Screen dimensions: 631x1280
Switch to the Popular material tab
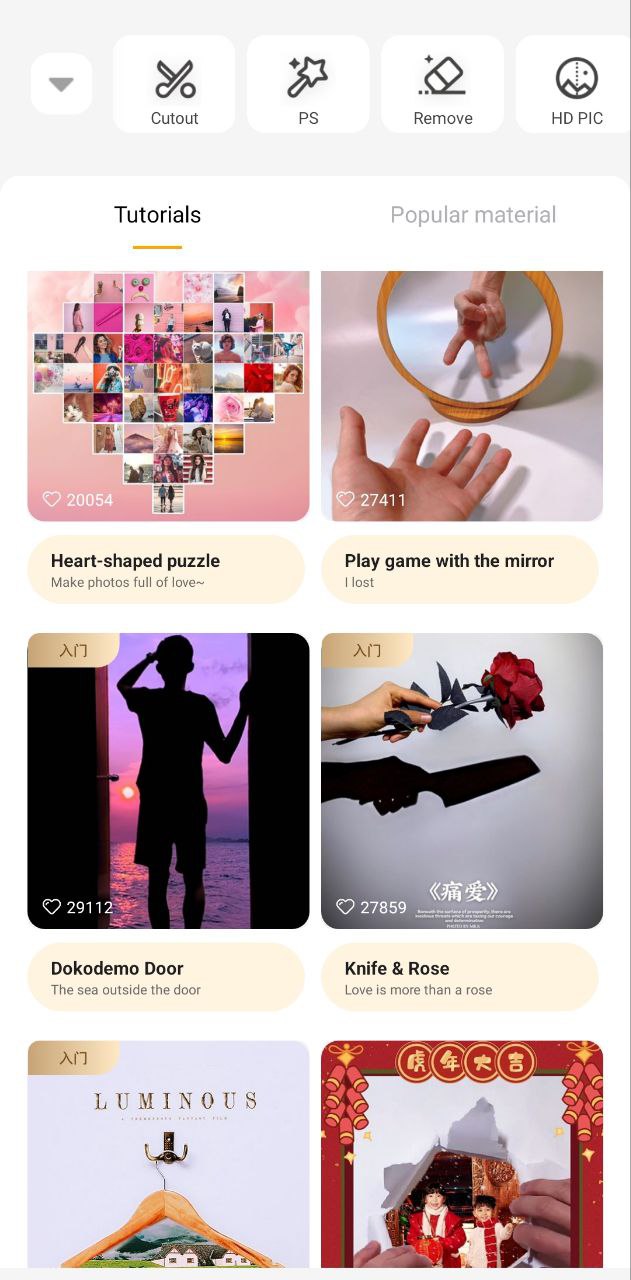point(472,215)
